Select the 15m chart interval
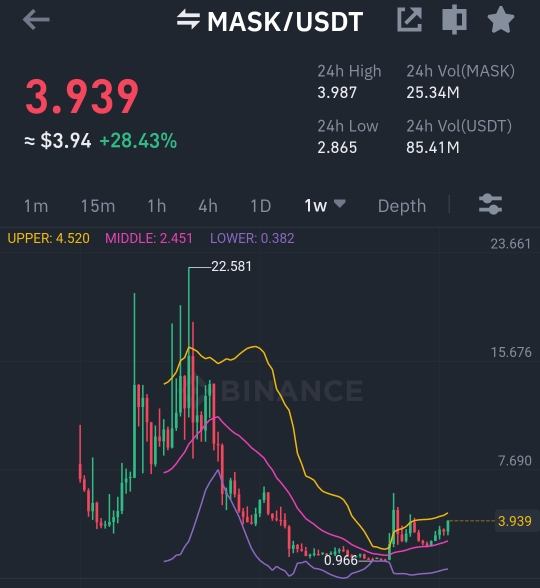 [98, 206]
